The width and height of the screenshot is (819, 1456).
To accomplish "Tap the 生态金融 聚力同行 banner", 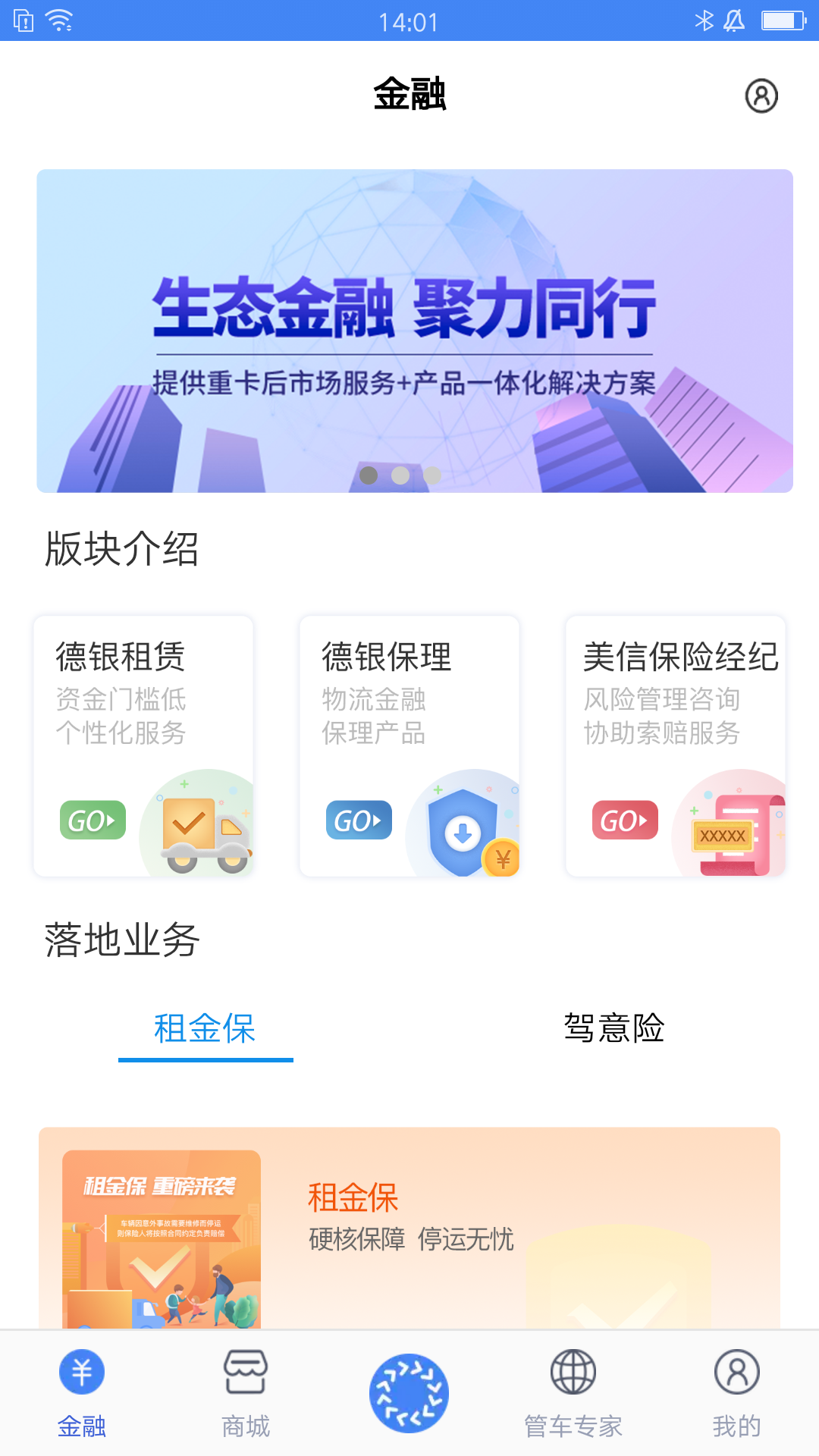I will point(409,326).
